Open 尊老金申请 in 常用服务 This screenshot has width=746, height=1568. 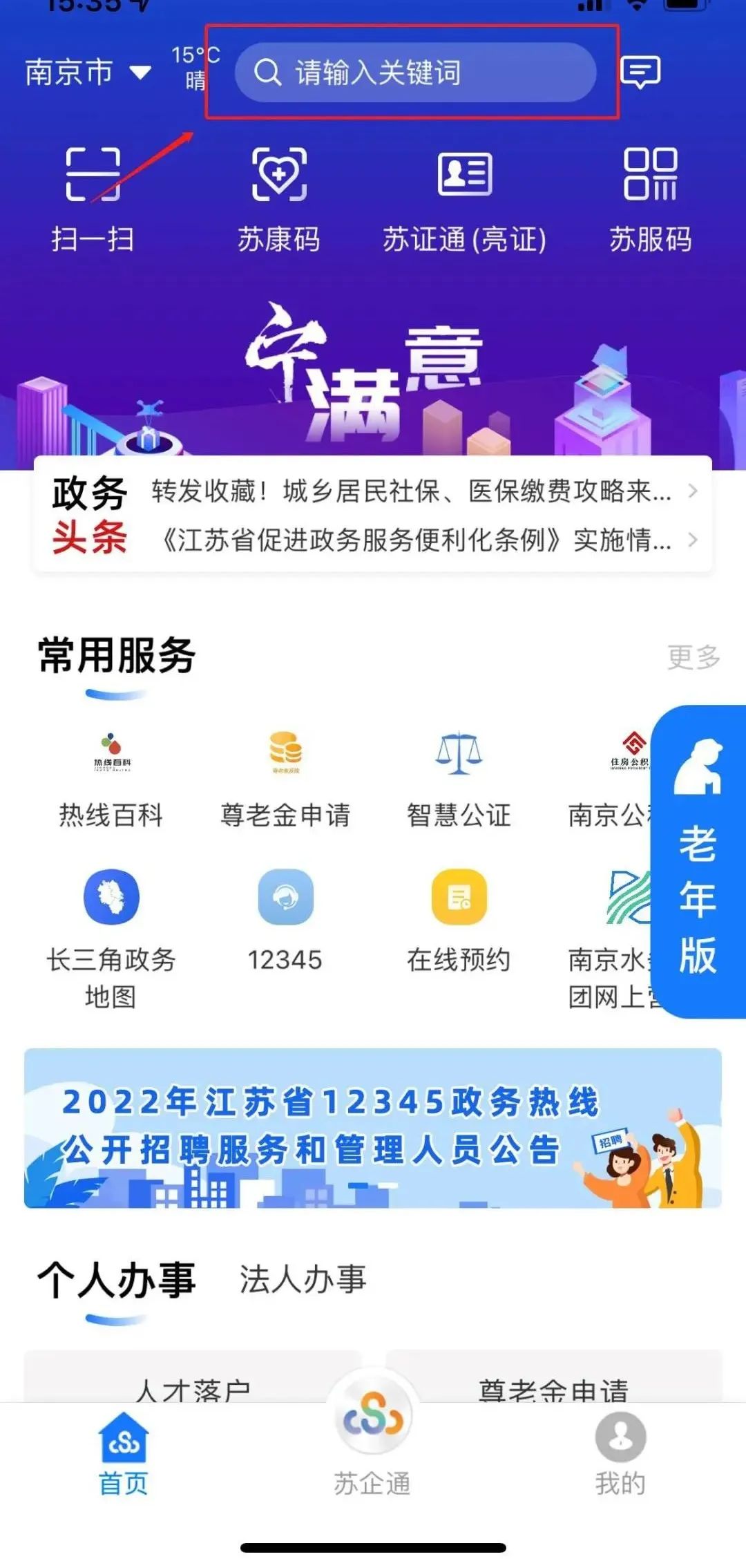tap(285, 780)
